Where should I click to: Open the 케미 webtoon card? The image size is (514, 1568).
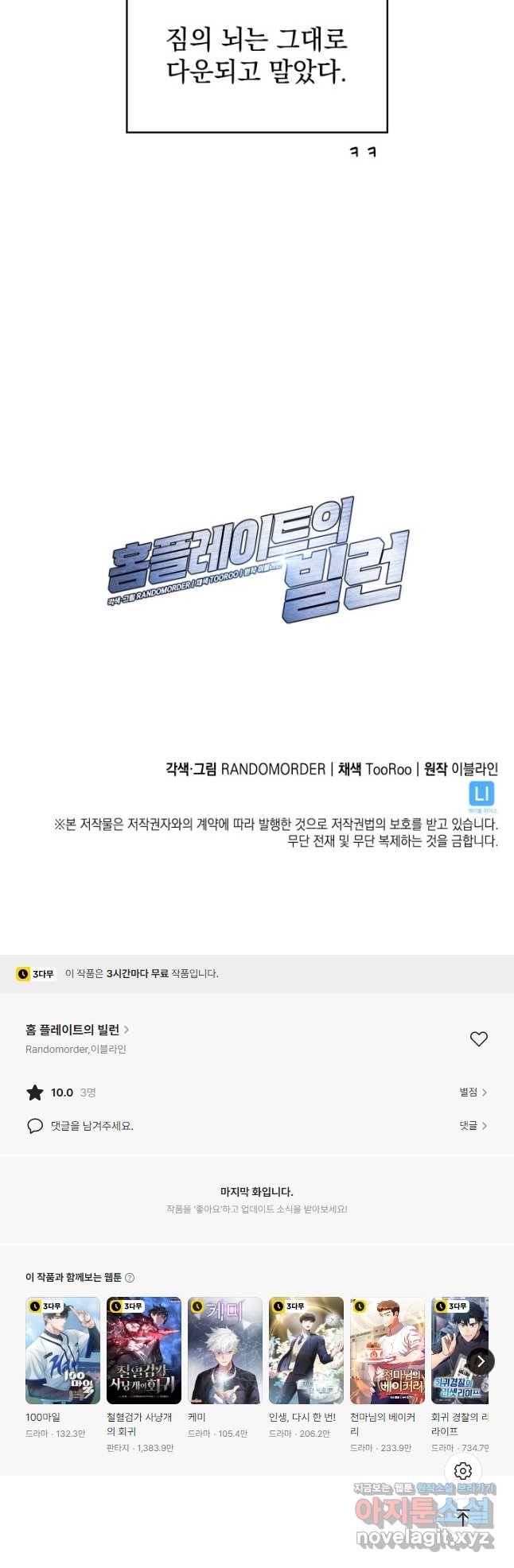coord(225,1351)
